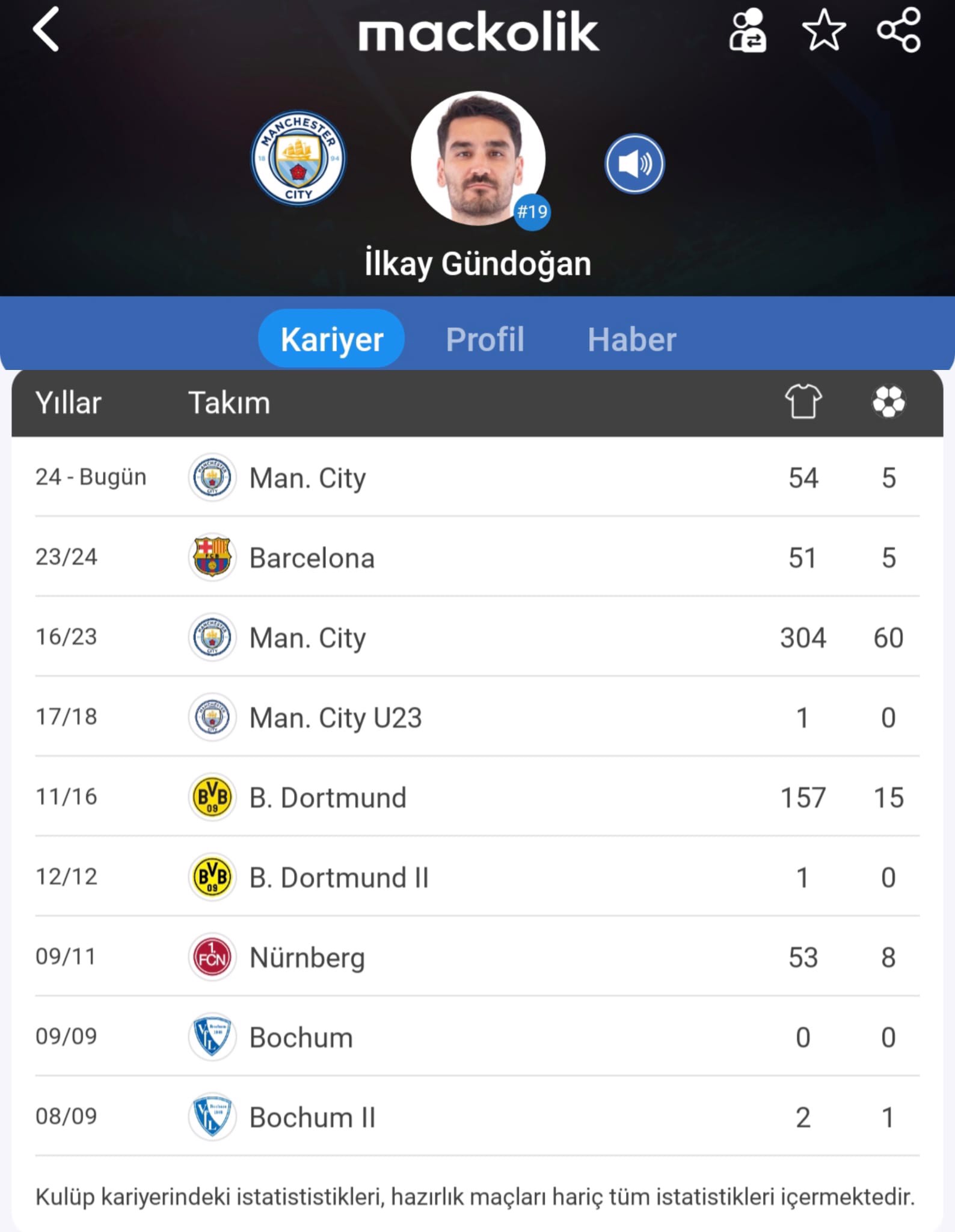This screenshot has width=955, height=1232.
Task: Switch to the Profil tab
Action: coord(485,339)
